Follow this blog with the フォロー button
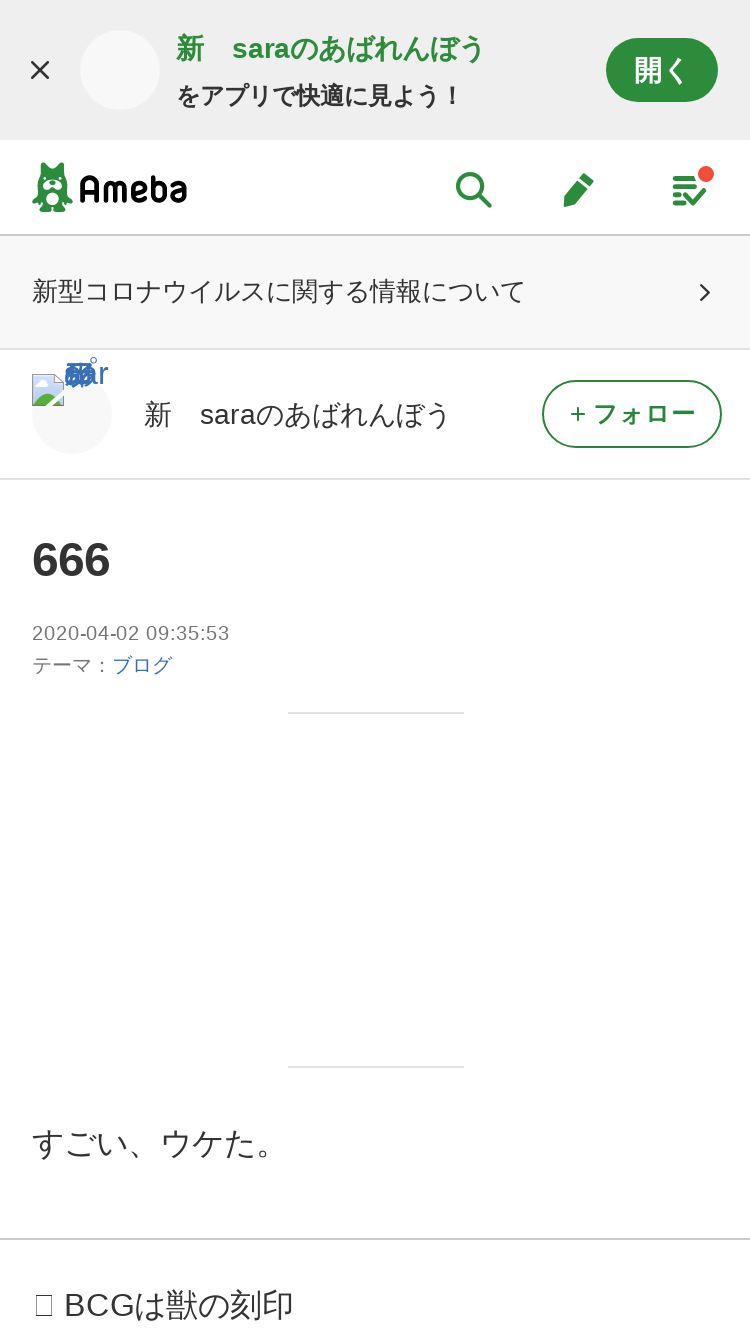Image resolution: width=750 pixels, height=1334 pixels. coord(632,414)
